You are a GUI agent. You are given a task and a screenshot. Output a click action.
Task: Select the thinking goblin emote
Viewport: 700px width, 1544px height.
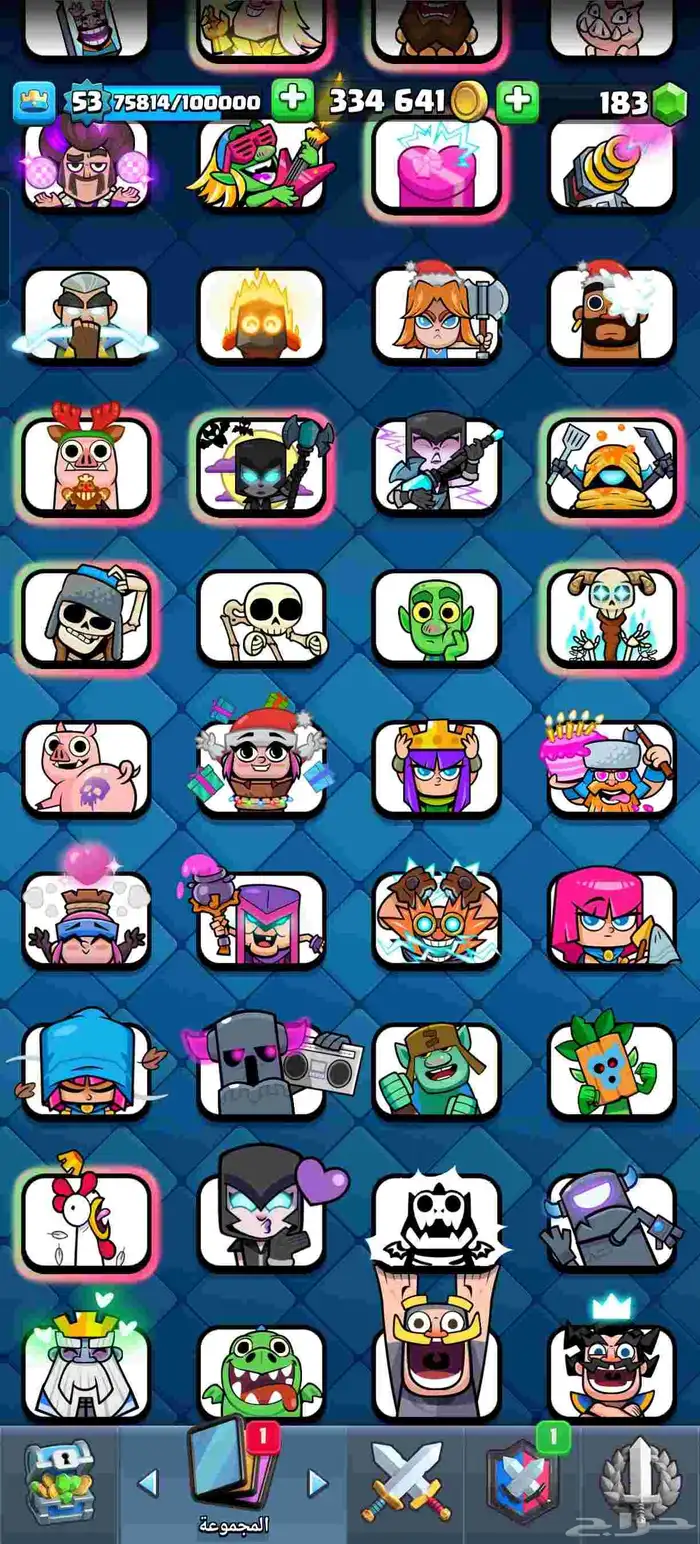(x=436, y=618)
